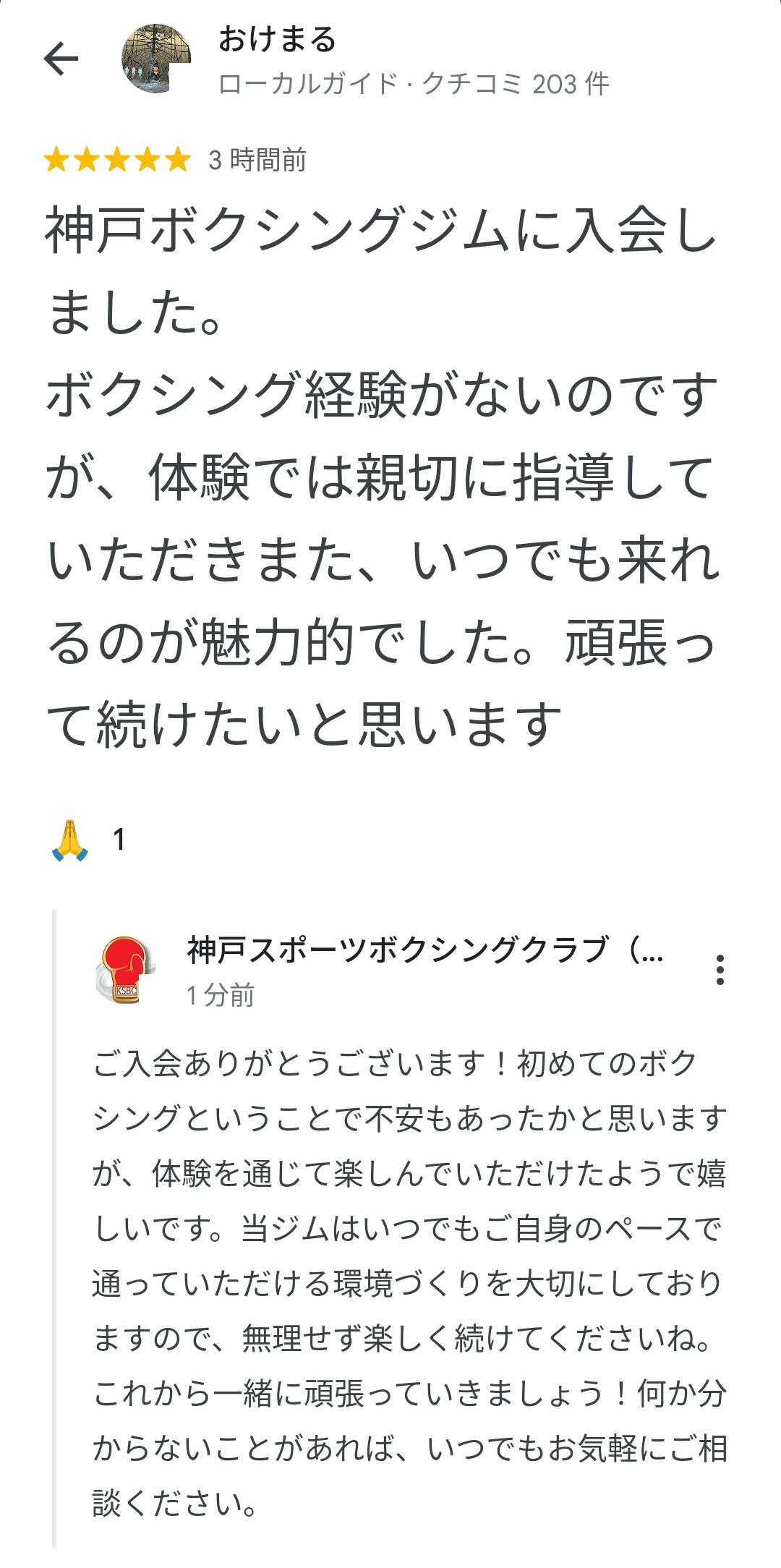The image size is (781, 1568).
Task: Select the review body text
Action: coord(376,470)
